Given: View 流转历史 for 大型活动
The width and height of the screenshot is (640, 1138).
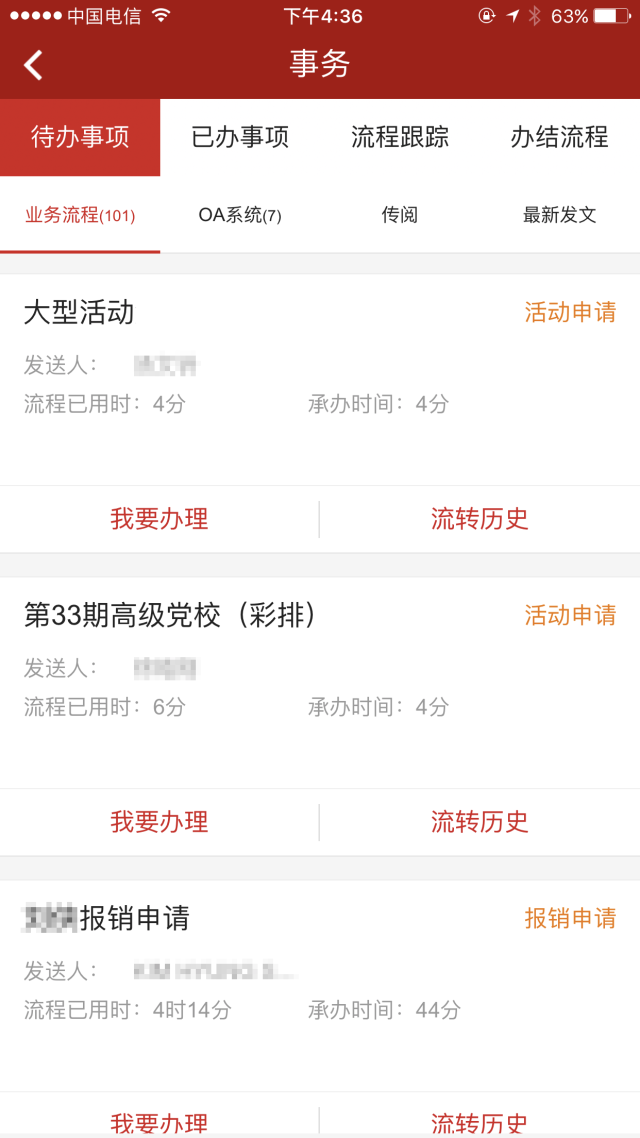Looking at the screenshot, I should click(x=480, y=519).
